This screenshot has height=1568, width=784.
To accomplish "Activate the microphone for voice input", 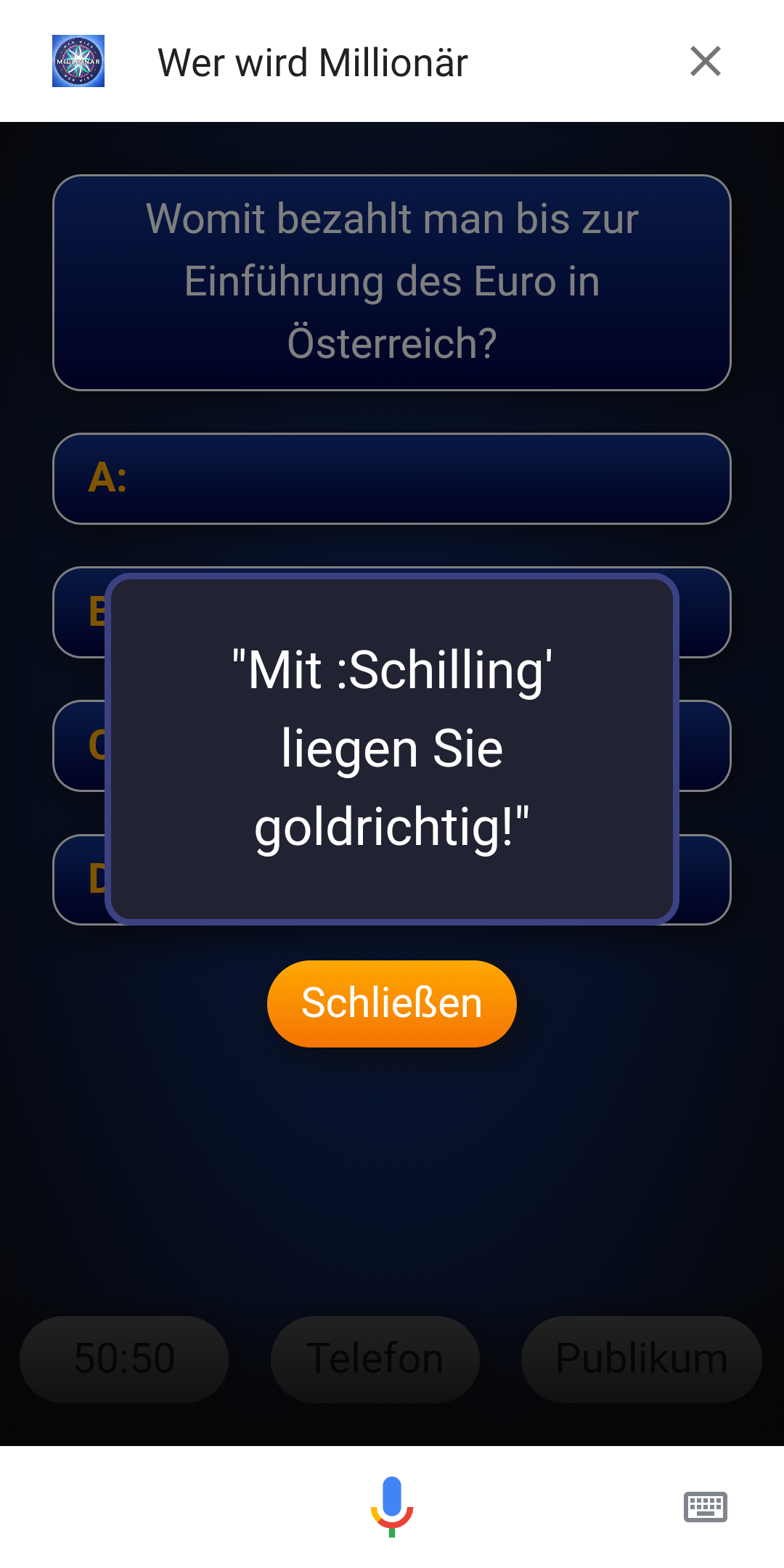I will pos(392,1506).
